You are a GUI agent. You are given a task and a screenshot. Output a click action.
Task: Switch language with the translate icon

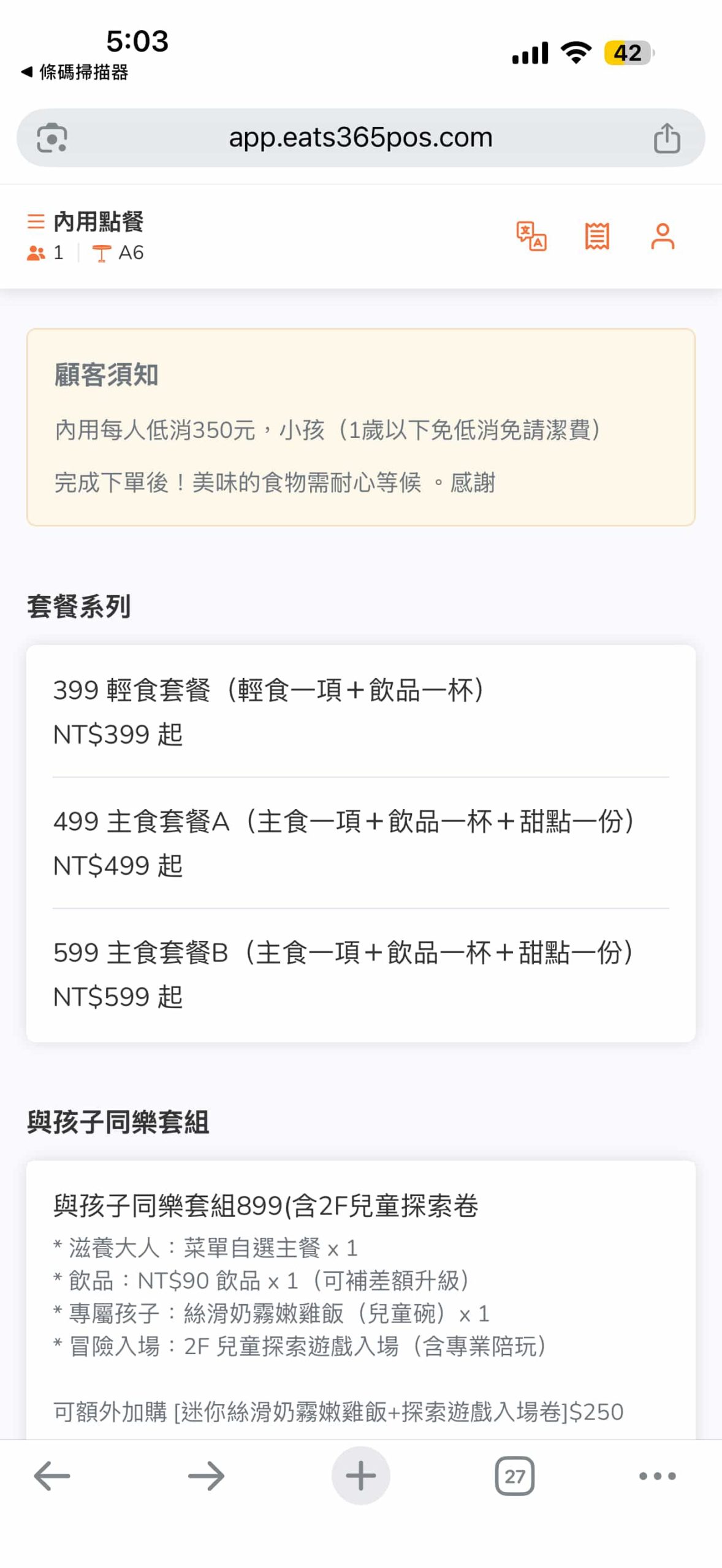[531, 236]
